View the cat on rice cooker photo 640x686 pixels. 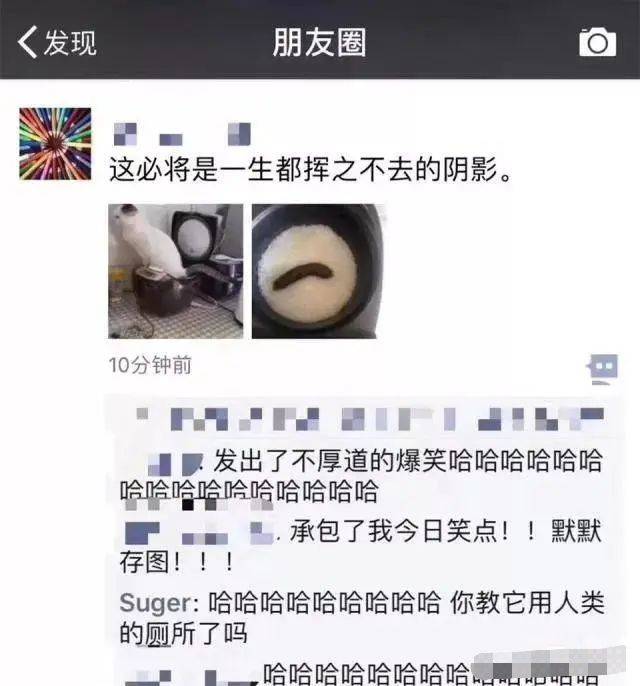pos(175,271)
